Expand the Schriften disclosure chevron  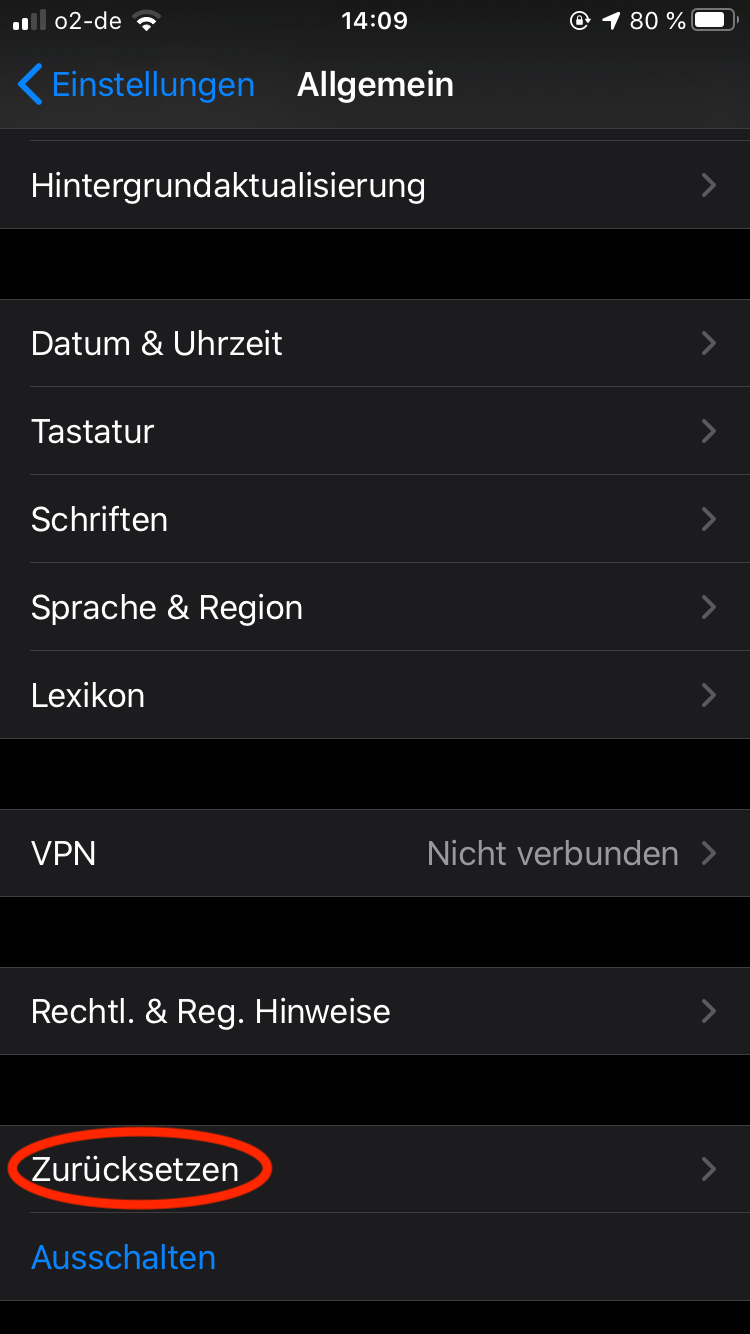[709, 519]
